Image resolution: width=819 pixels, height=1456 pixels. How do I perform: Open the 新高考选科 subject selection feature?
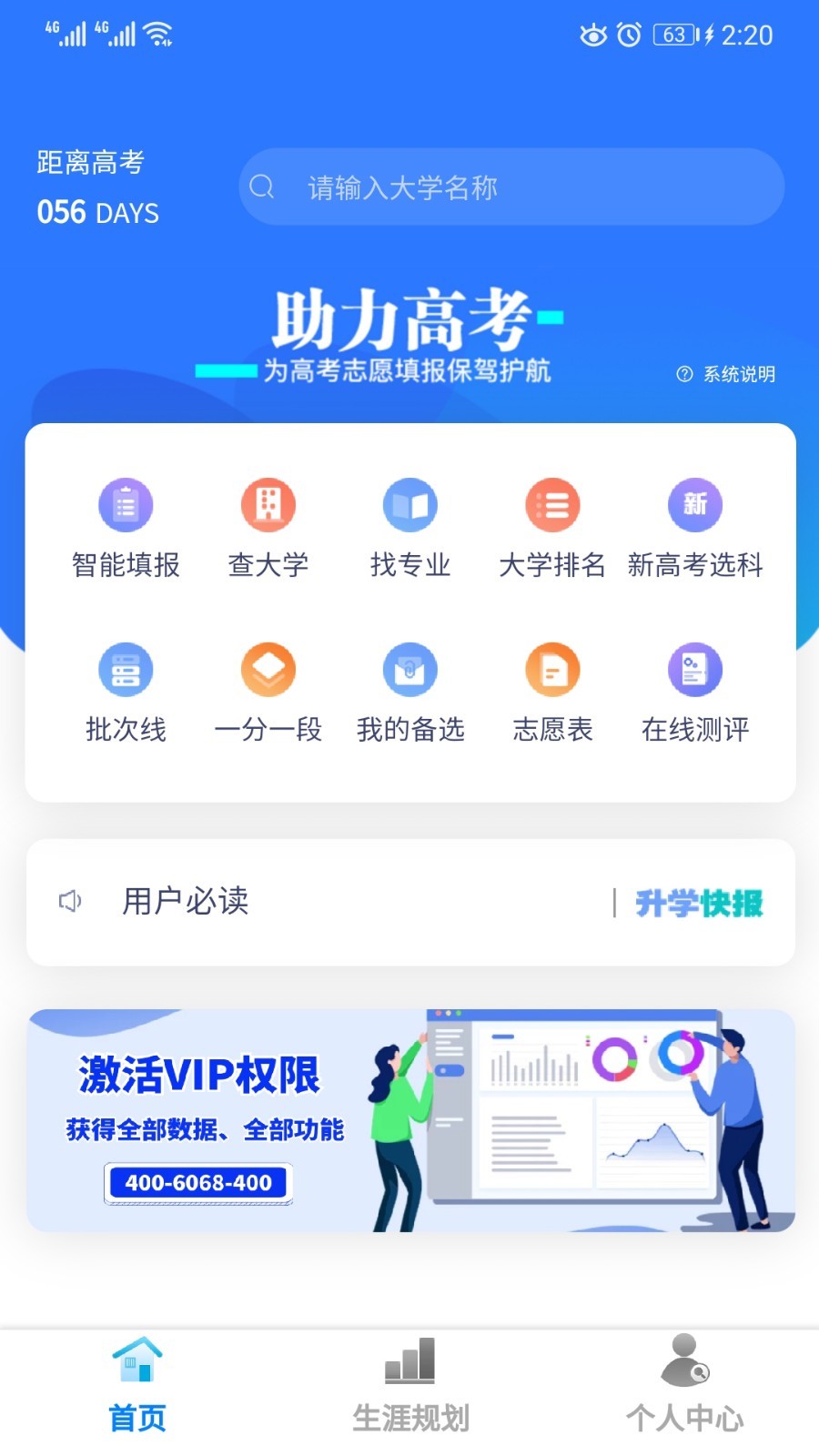pyautogui.click(x=694, y=528)
